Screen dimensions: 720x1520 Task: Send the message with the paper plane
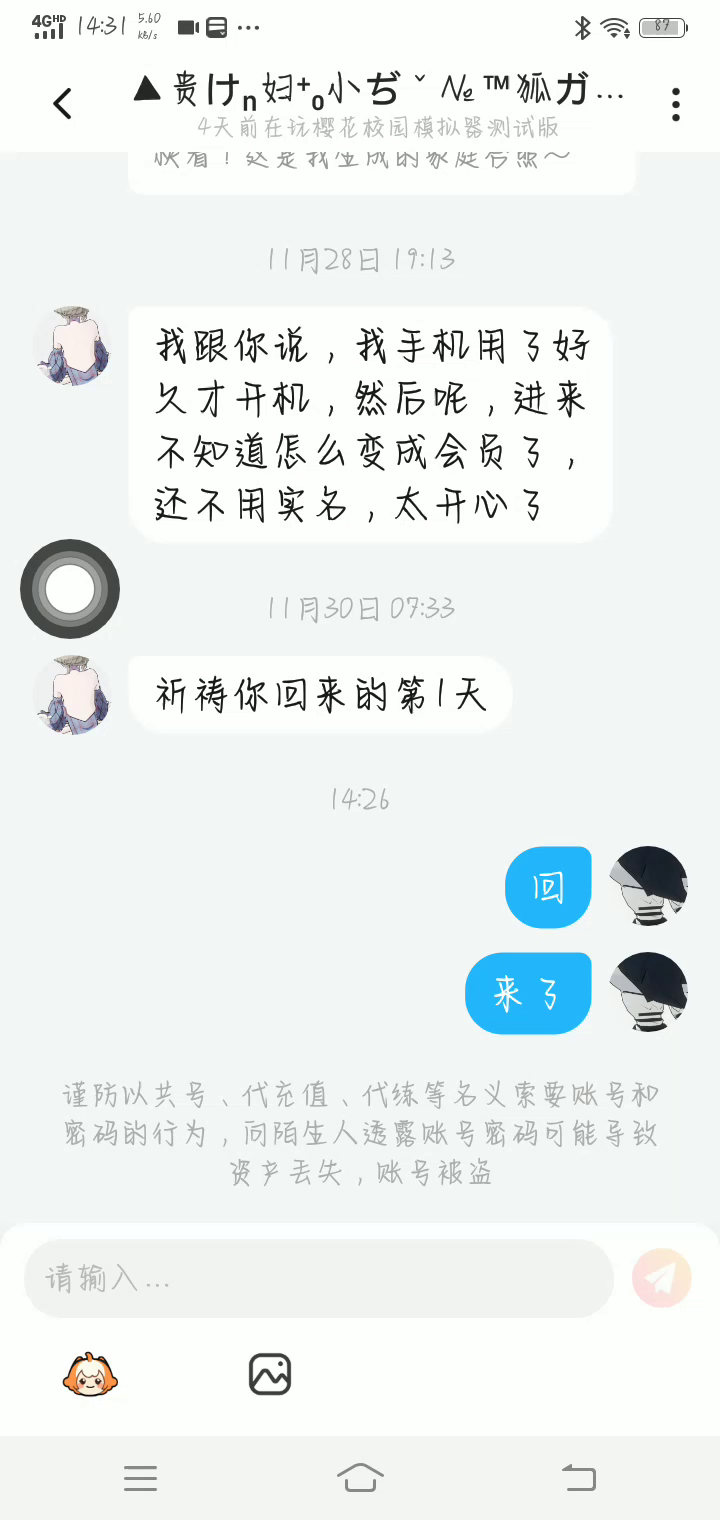click(662, 1277)
